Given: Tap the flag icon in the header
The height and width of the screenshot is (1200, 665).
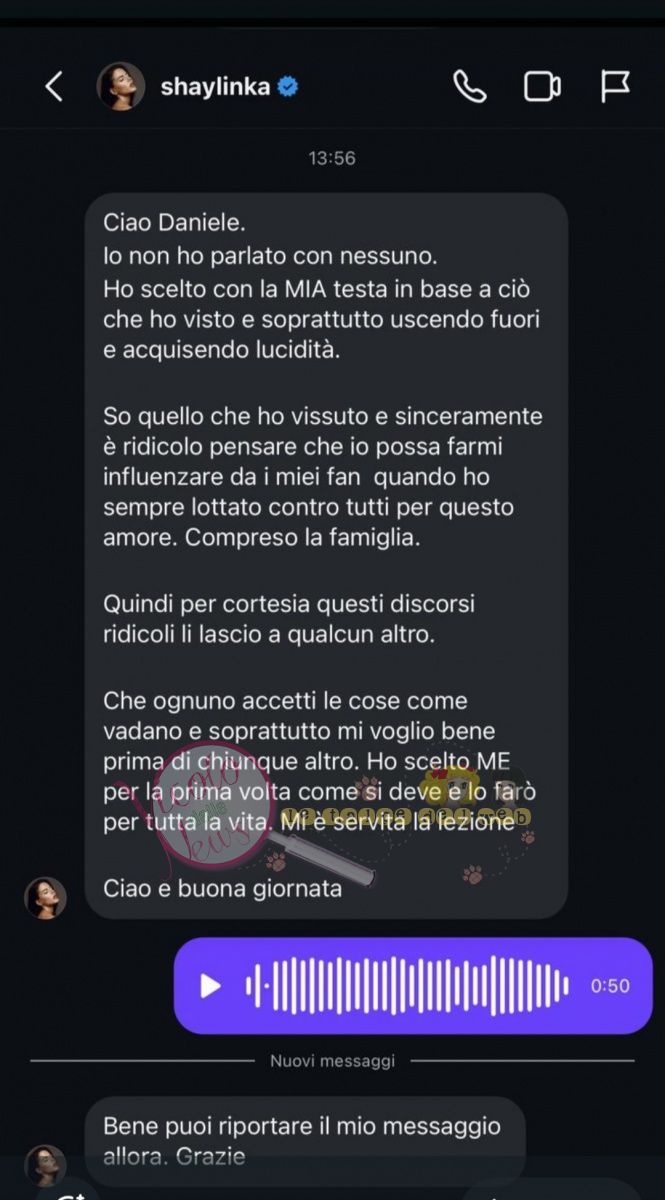Looking at the screenshot, I should [x=615, y=87].
